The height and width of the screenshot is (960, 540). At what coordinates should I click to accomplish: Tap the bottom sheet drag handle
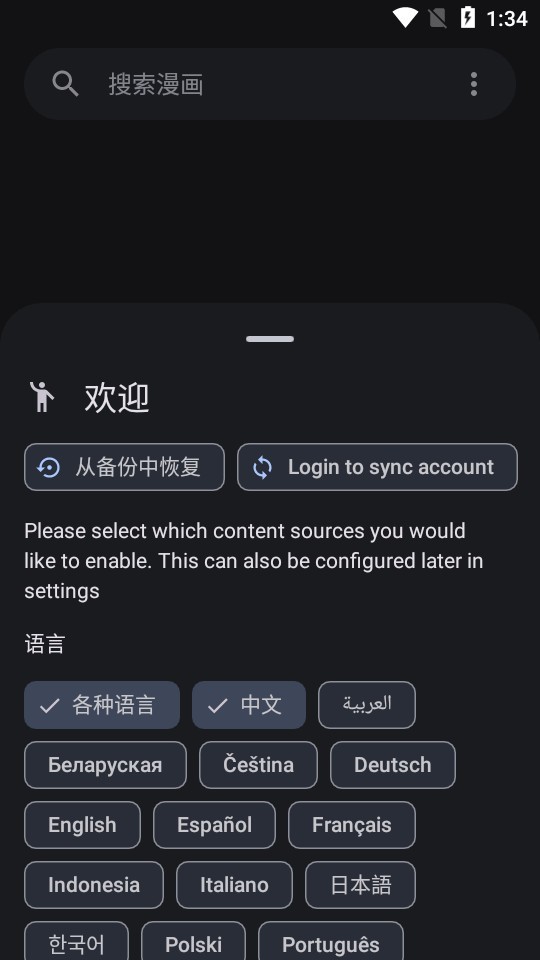tap(270, 339)
